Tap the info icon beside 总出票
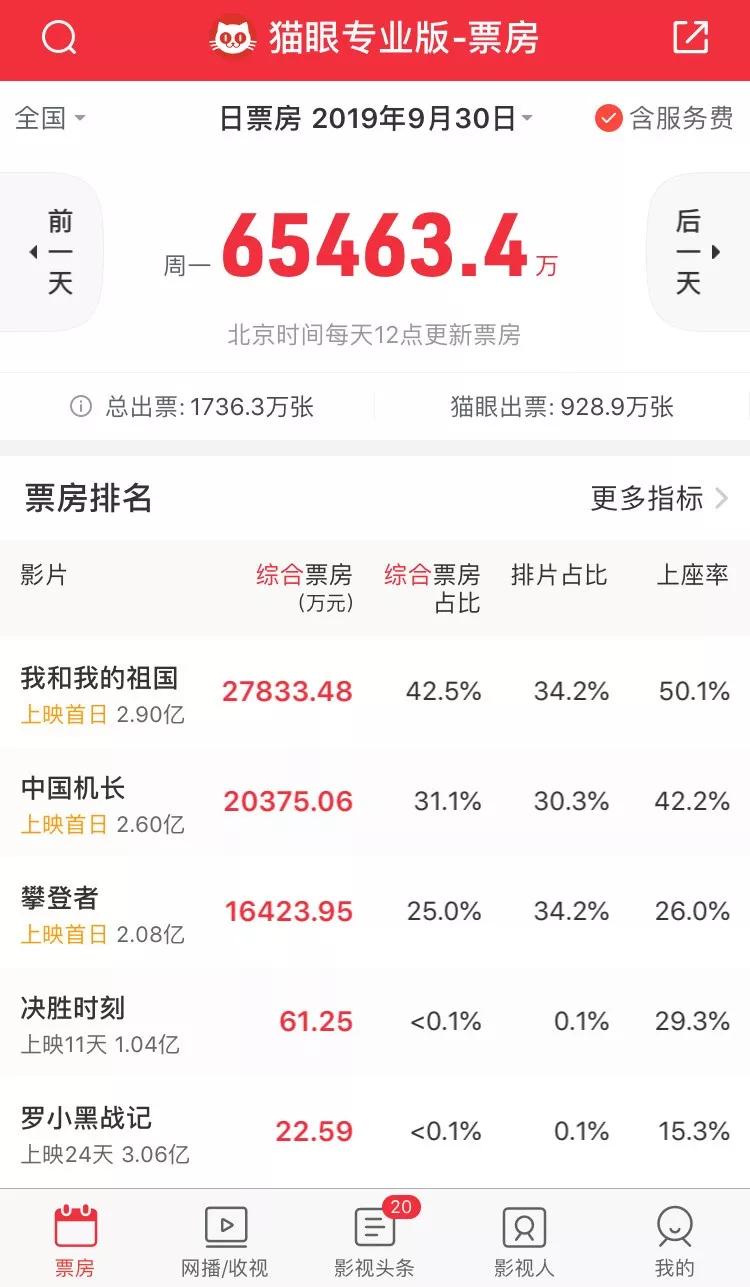The image size is (750, 1287). pyautogui.click(x=81, y=406)
